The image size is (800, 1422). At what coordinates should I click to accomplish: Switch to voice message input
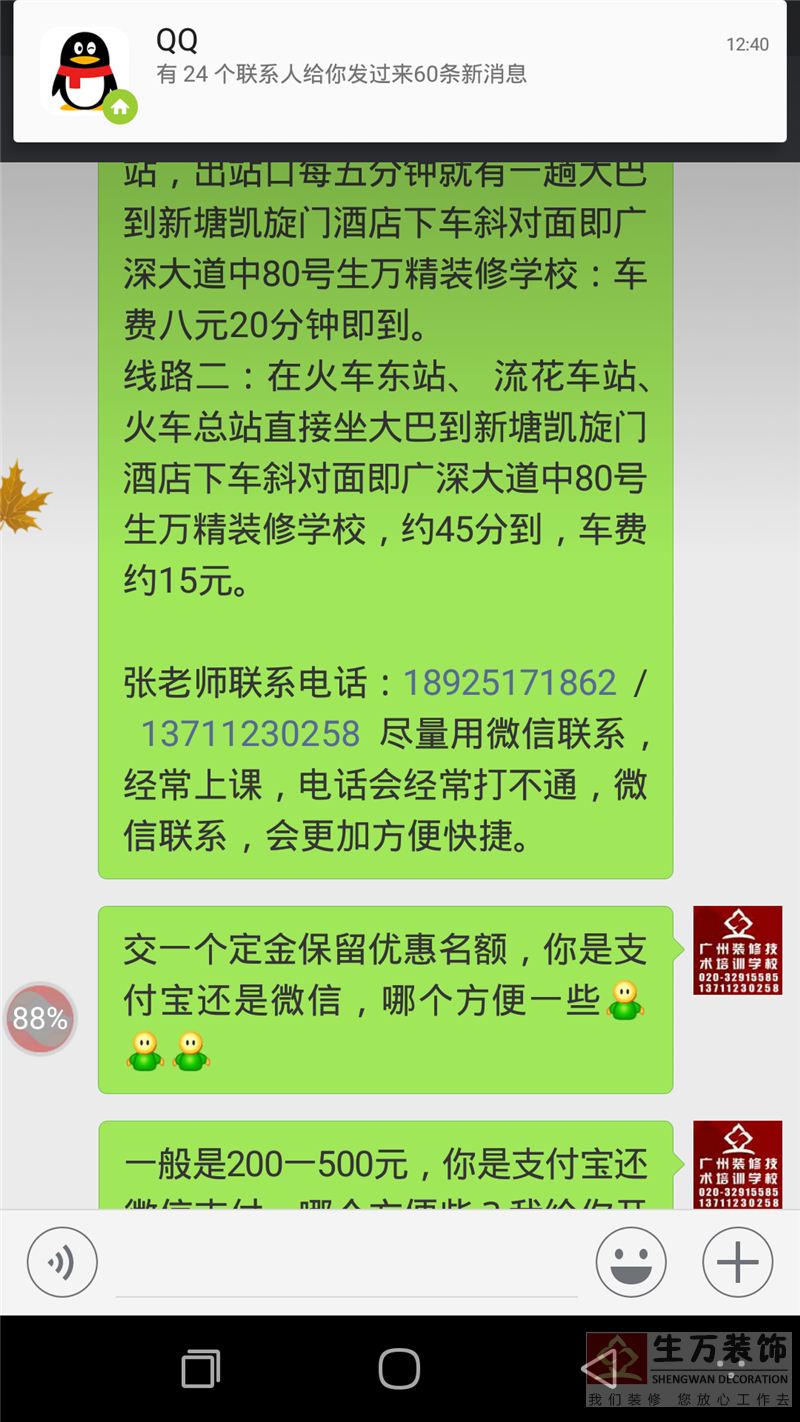(62, 1262)
